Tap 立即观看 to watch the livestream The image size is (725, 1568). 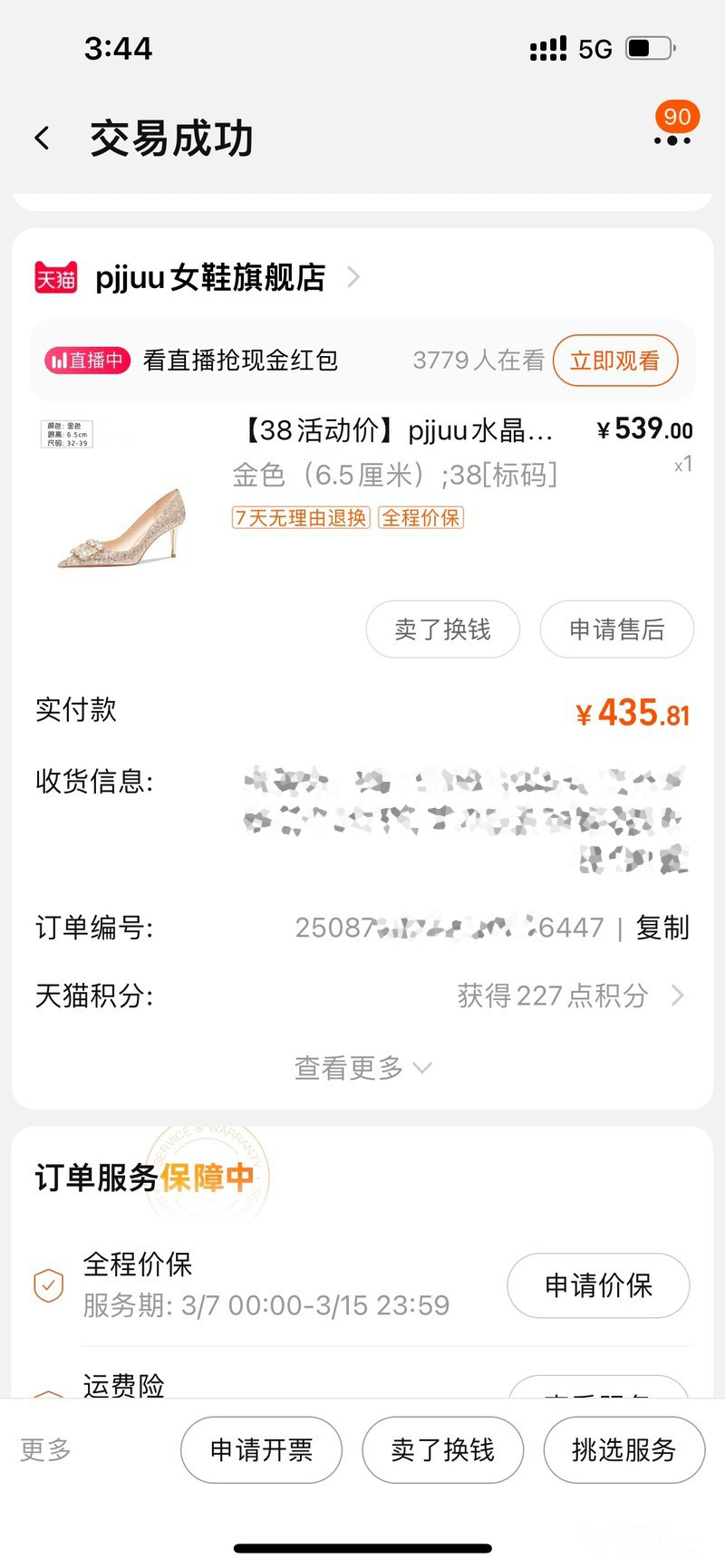coord(614,361)
